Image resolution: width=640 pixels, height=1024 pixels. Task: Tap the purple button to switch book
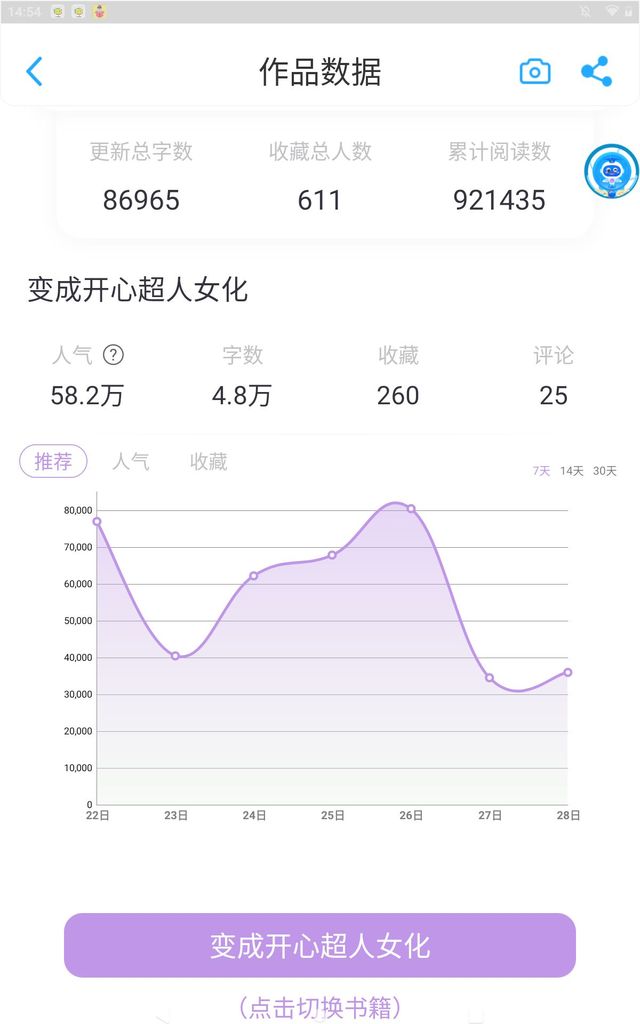(320, 945)
